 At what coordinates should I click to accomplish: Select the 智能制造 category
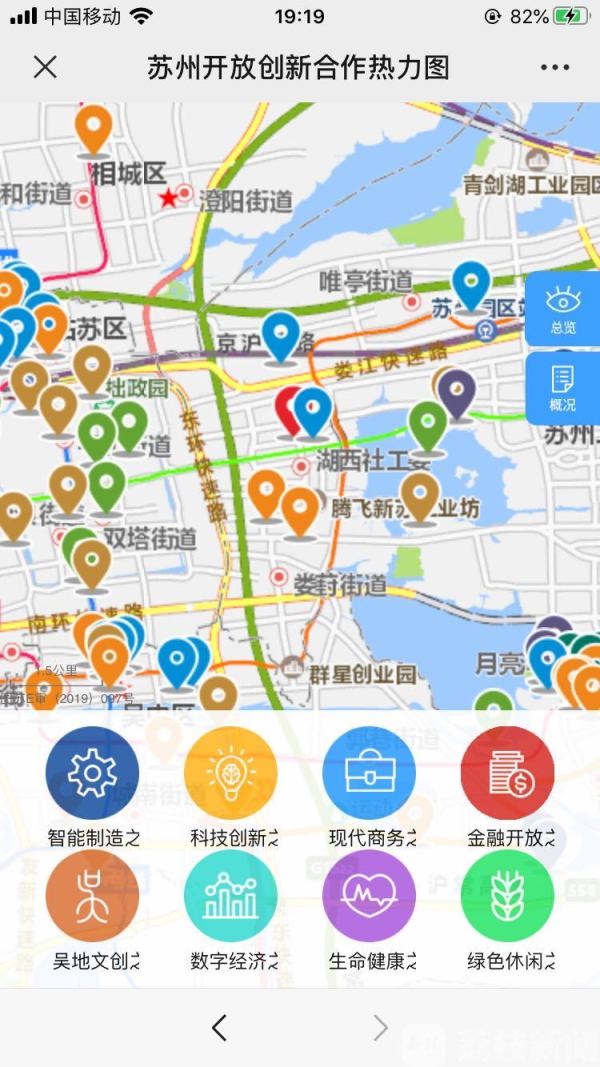(x=92, y=773)
